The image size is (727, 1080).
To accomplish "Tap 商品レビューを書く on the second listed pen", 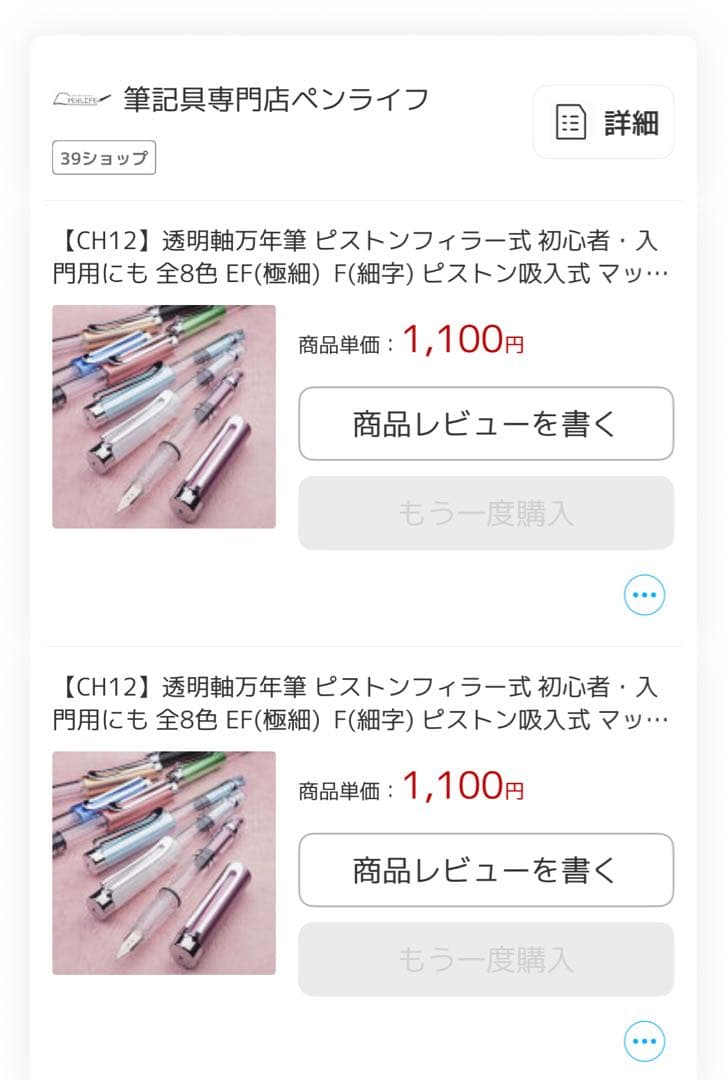I will (485, 869).
